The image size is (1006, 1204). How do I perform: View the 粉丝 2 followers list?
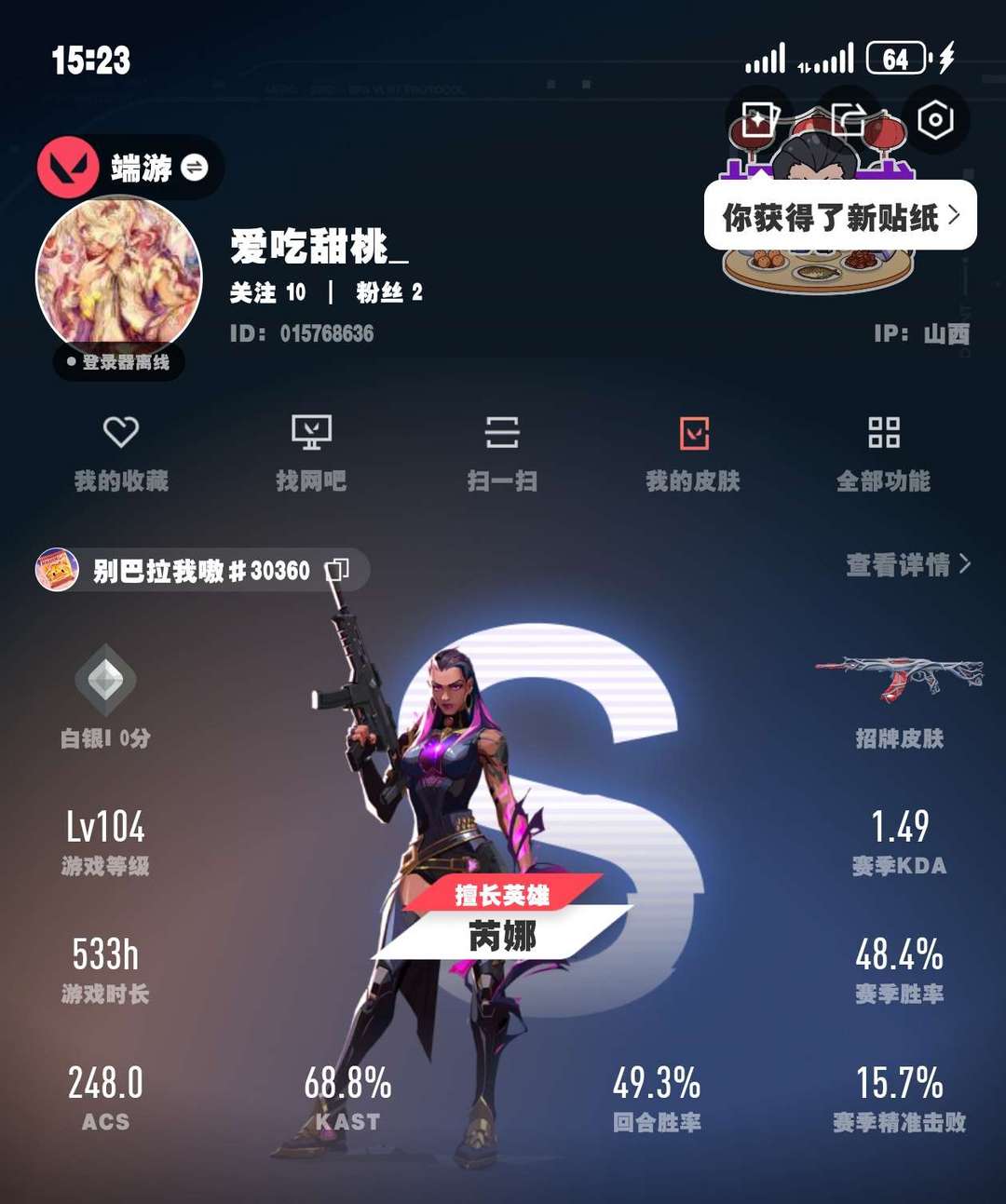pyautogui.click(x=389, y=292)
